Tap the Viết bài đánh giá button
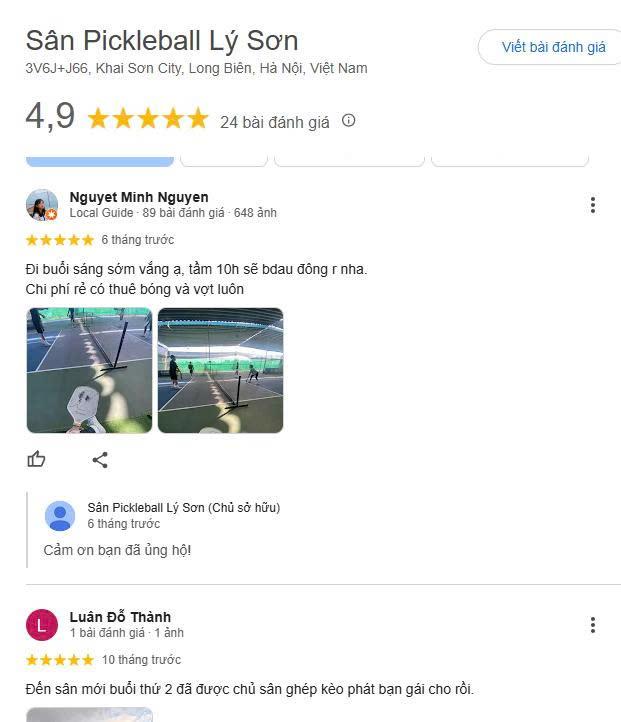The height and width of the screenshot is (722, 621). pyautogui.click(x=552, y=47)
